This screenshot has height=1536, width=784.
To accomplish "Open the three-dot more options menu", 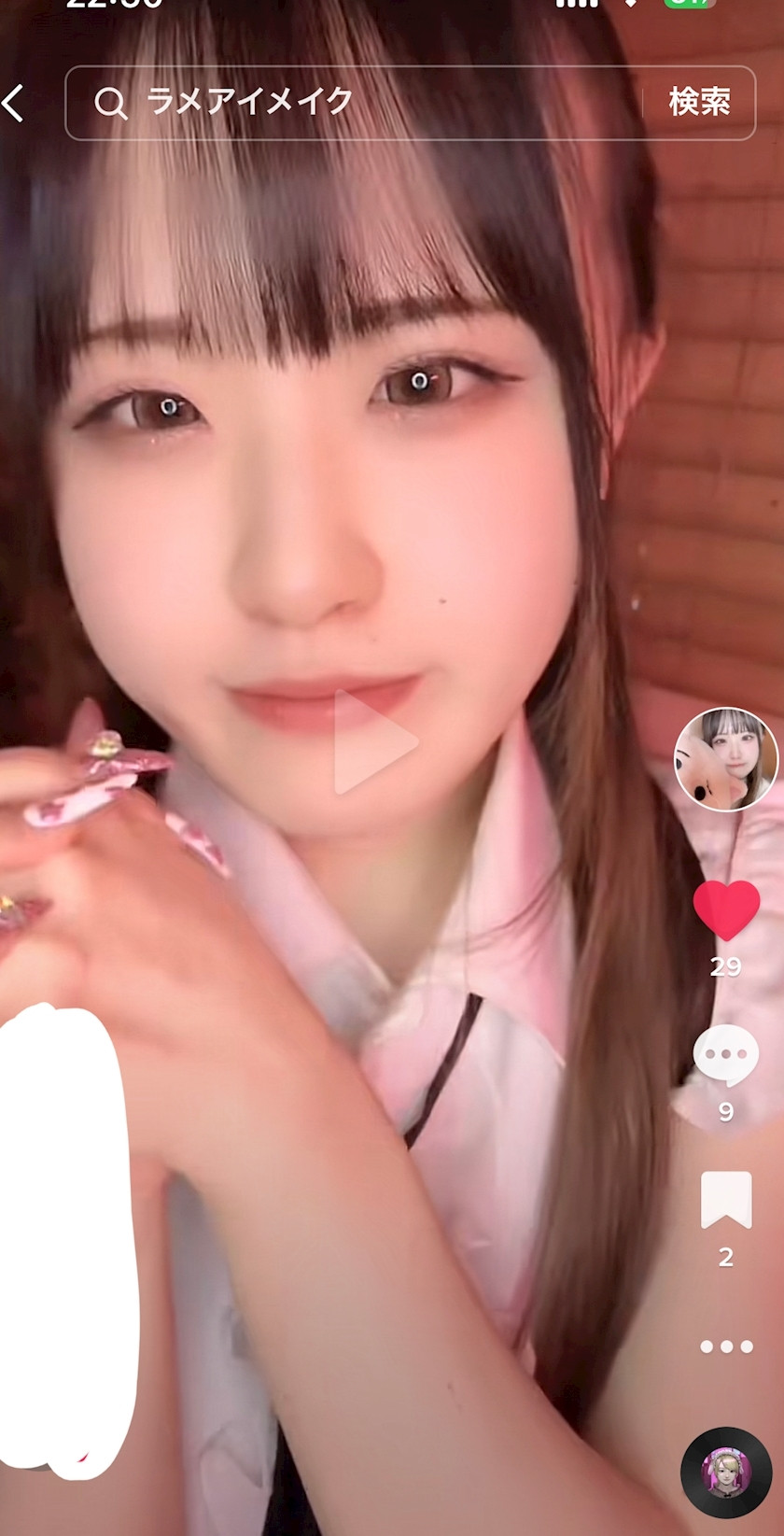I will click(x=726, y=1346).
